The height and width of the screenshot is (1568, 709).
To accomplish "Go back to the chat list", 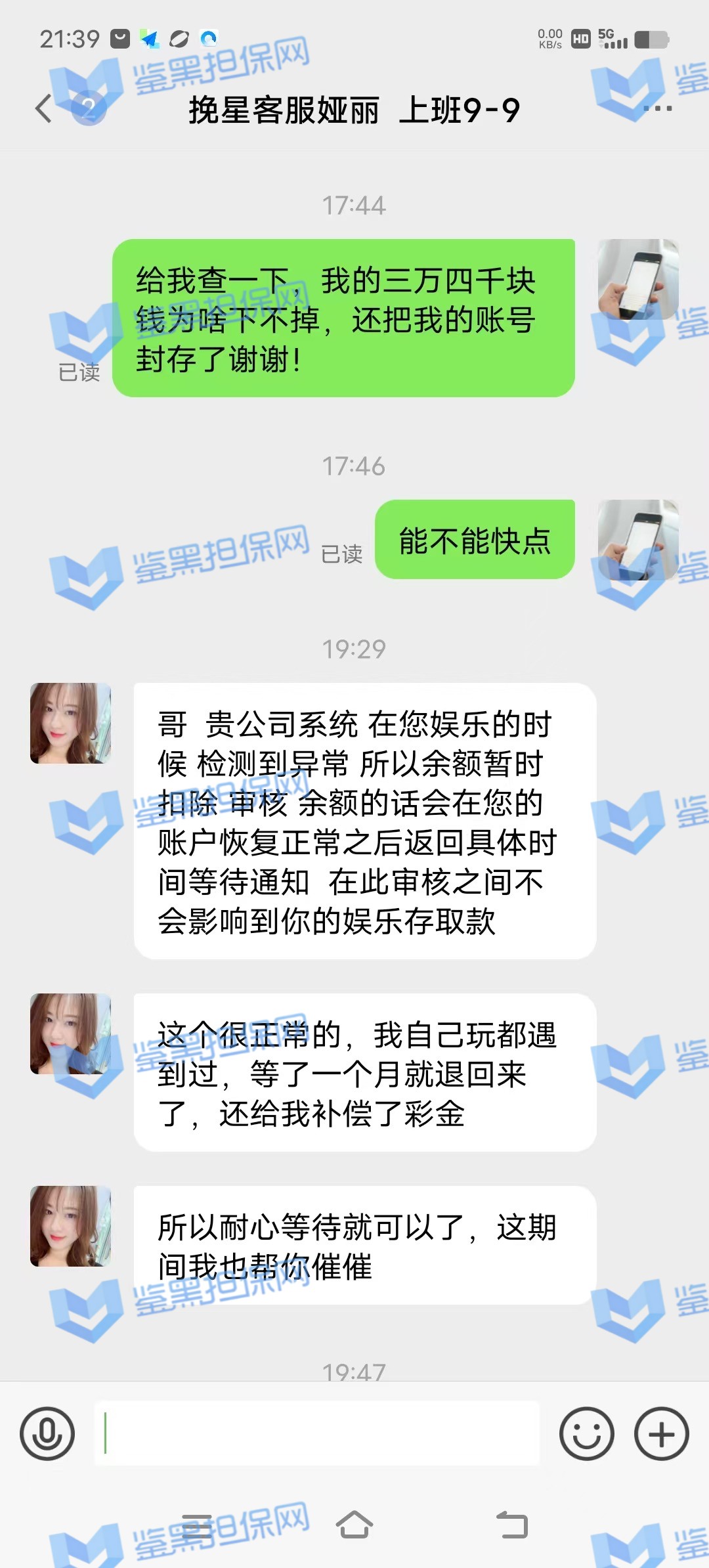I will pyautogui.click(x=45, y=109).
